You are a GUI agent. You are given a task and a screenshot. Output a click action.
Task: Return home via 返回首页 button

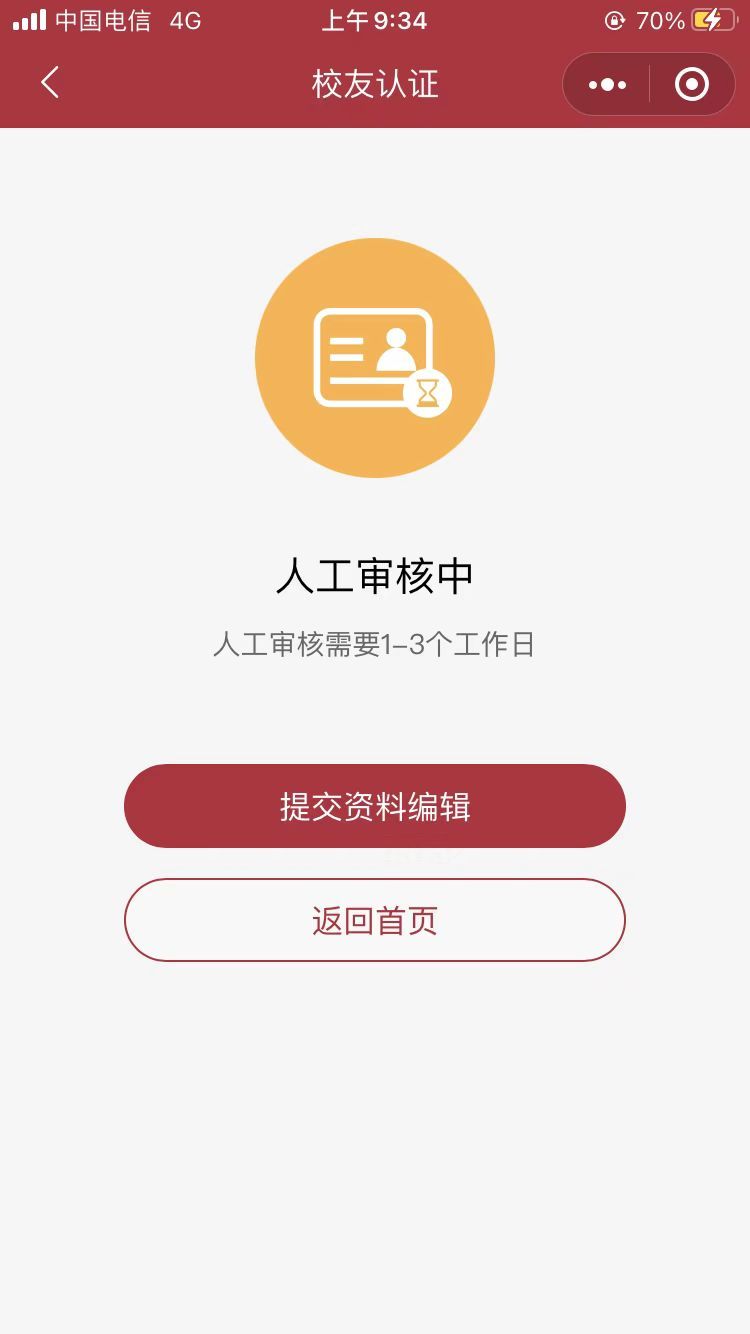[x=375, y=920]
